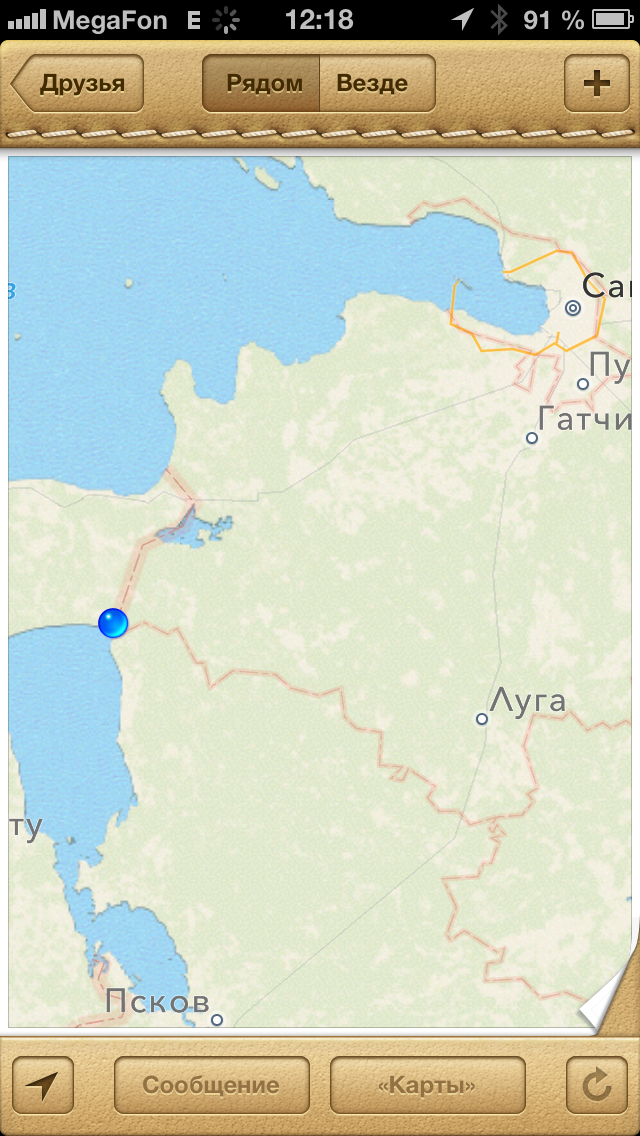Refresh friend locations
640x1136 pixels.
coord(597,1085)
